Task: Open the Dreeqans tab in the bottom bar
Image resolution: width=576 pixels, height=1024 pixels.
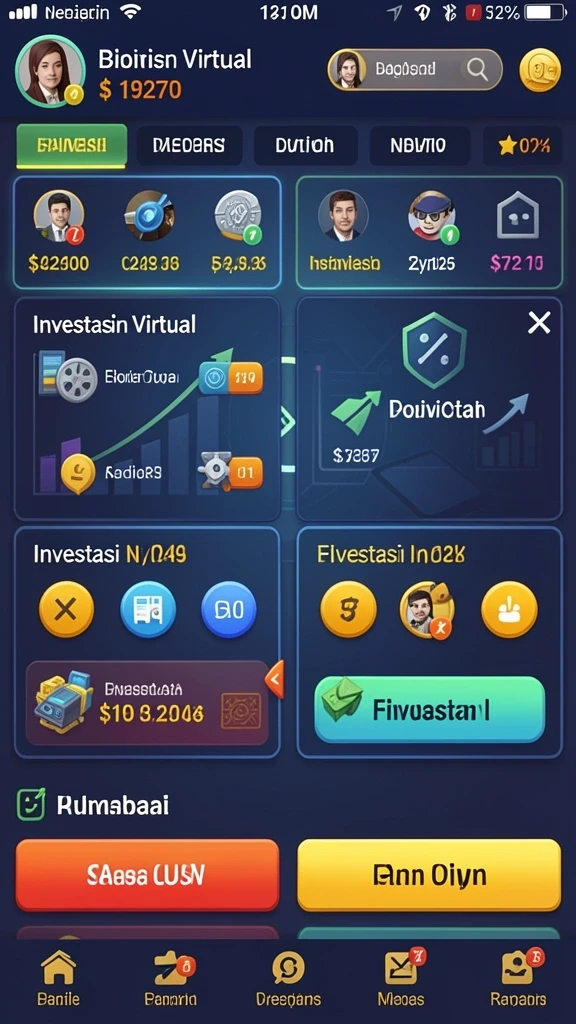Action: point(288,978)
